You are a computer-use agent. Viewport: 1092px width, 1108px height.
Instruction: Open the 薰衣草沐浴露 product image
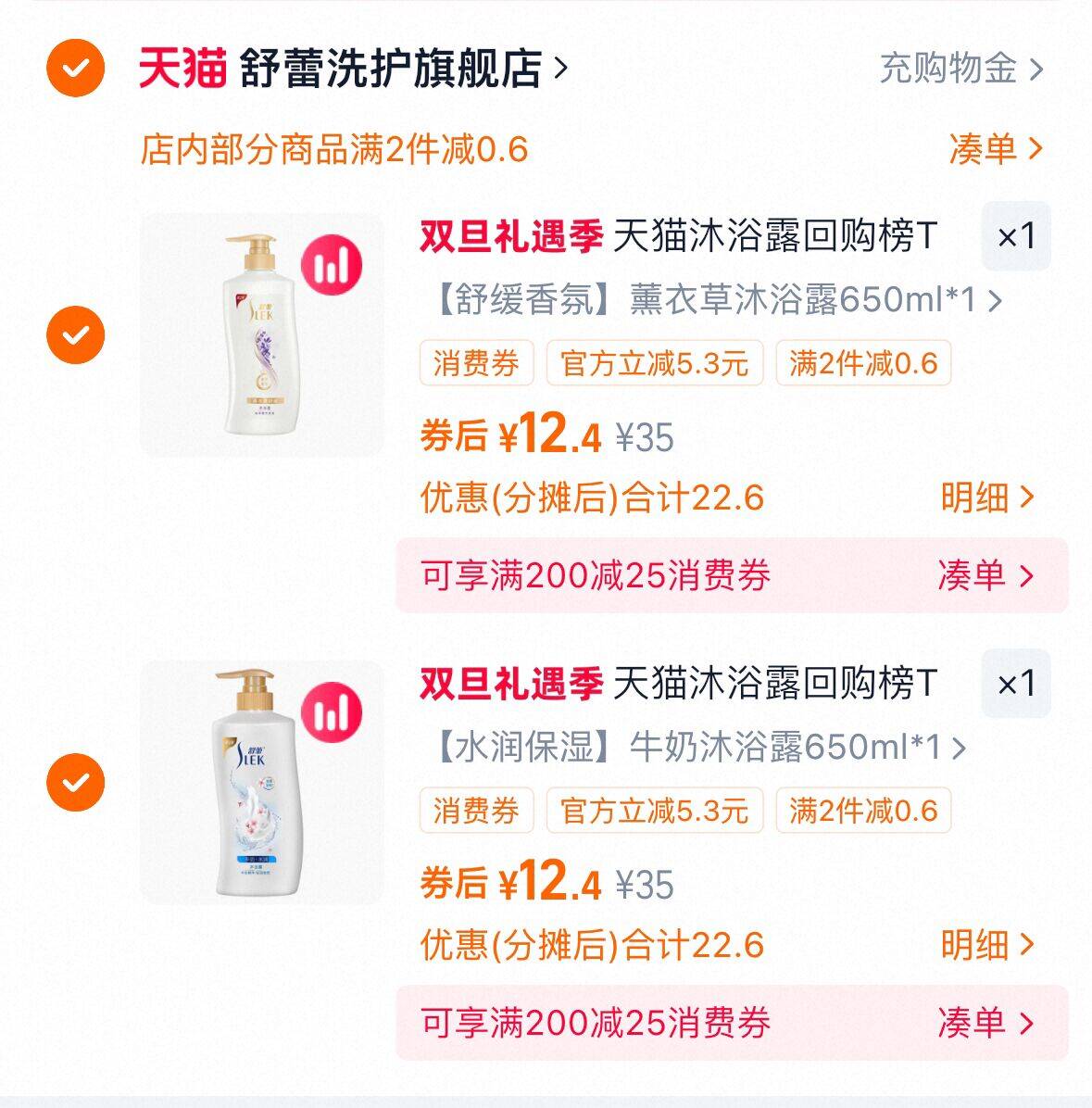coord(261,334)
